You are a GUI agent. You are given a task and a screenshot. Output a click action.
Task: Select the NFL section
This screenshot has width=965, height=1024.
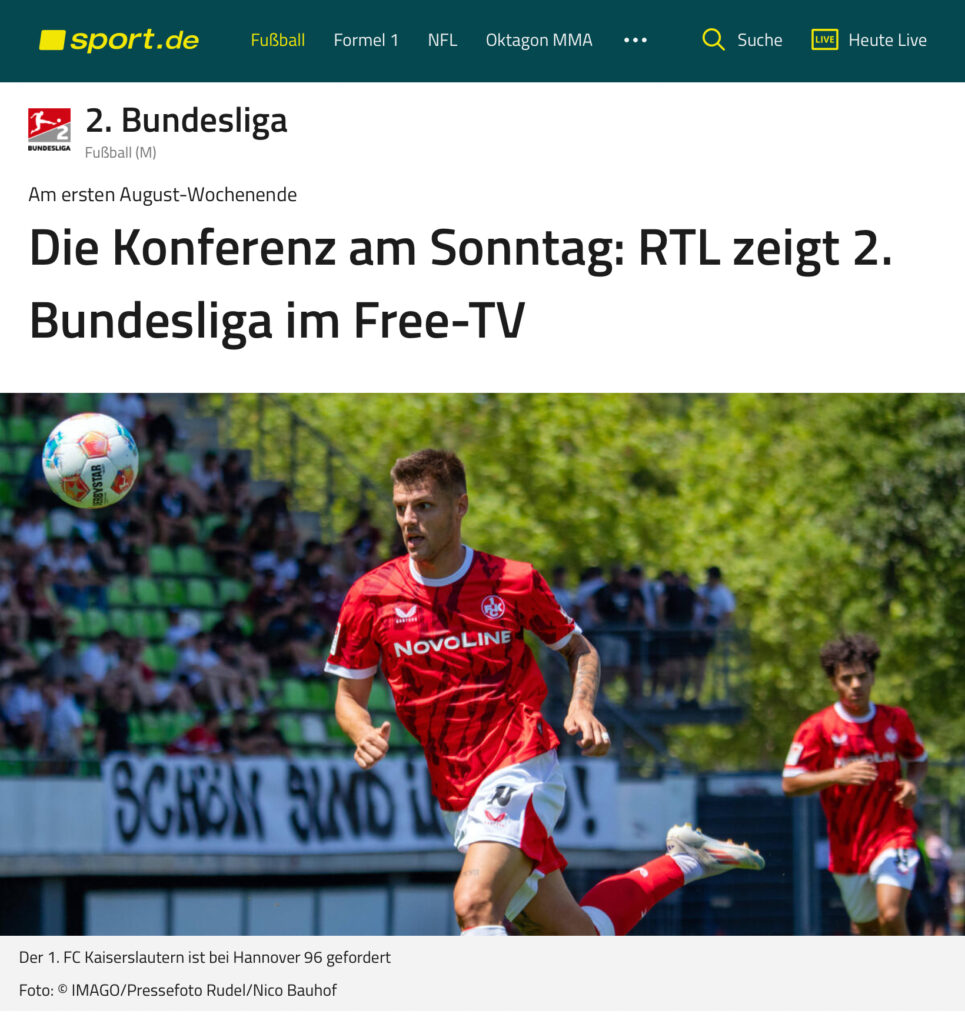[x=442, y=40]
